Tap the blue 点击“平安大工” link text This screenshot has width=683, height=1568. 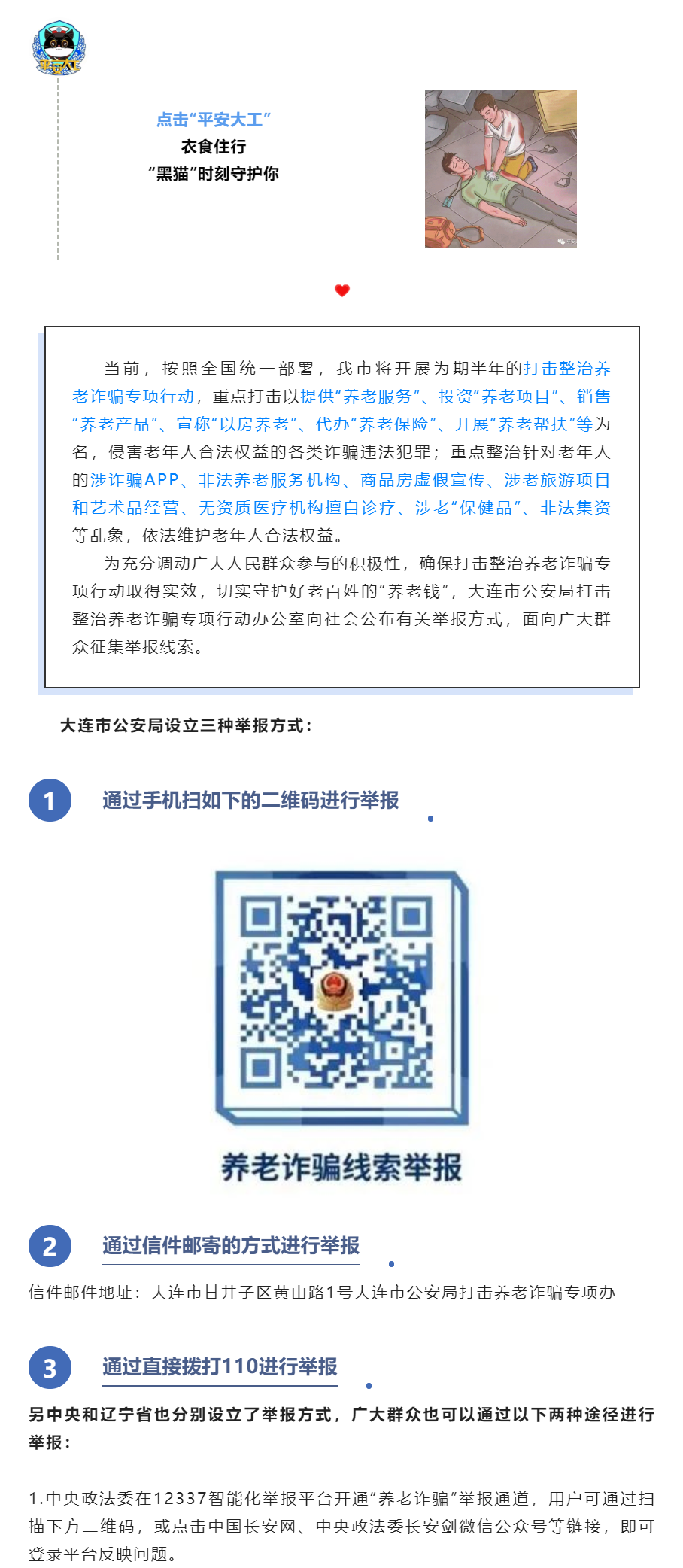pyautogui.click(x=213, y=120)
